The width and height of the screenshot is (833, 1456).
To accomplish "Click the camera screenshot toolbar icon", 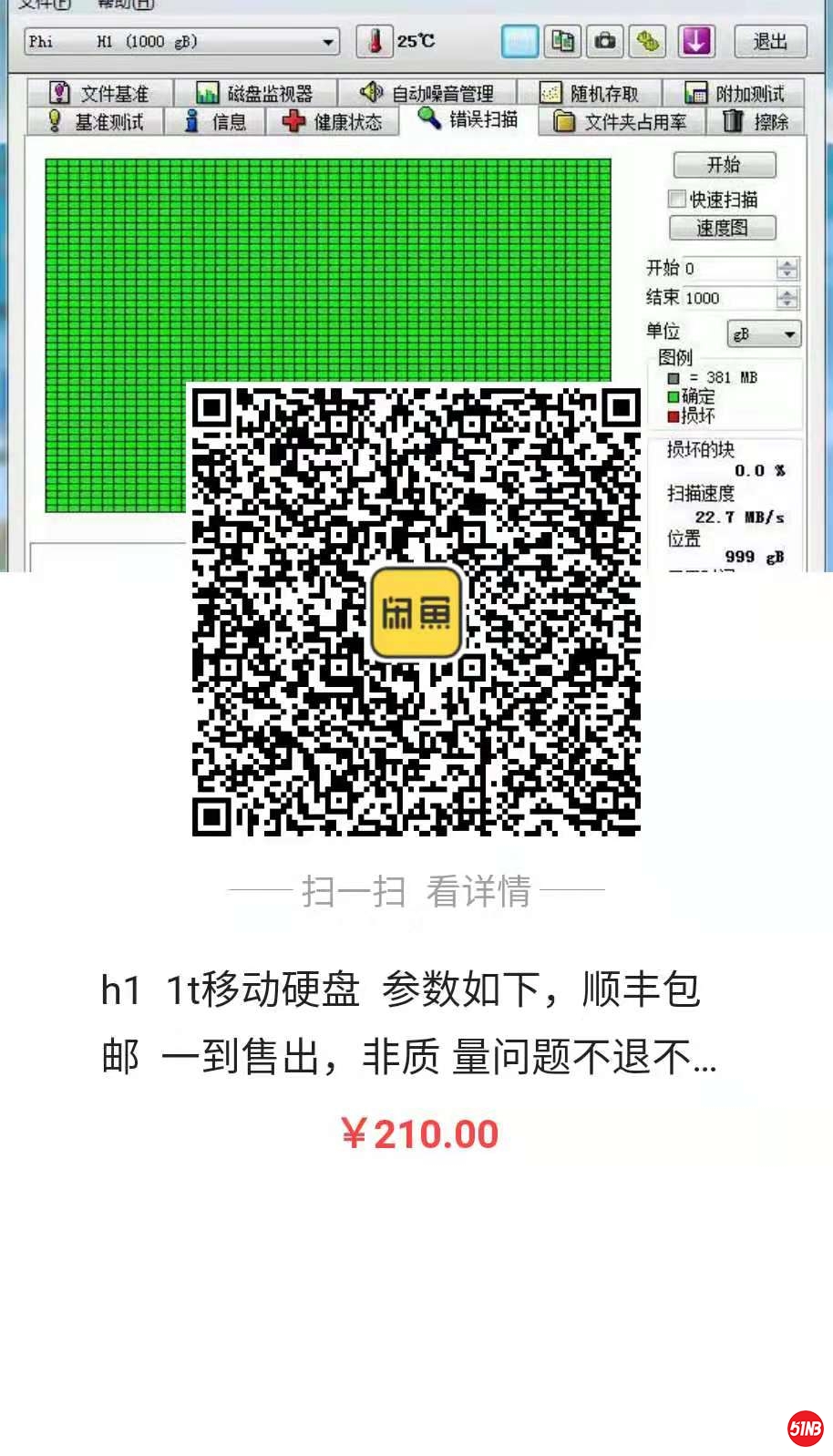I will click(606, 41).
